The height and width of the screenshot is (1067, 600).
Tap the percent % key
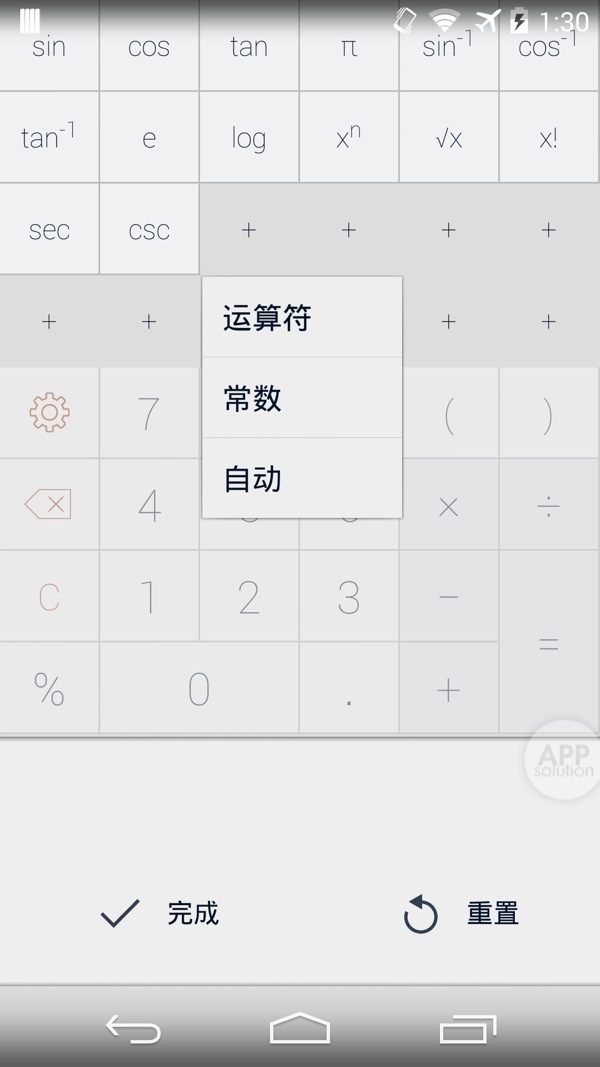(x=49, y=688)
